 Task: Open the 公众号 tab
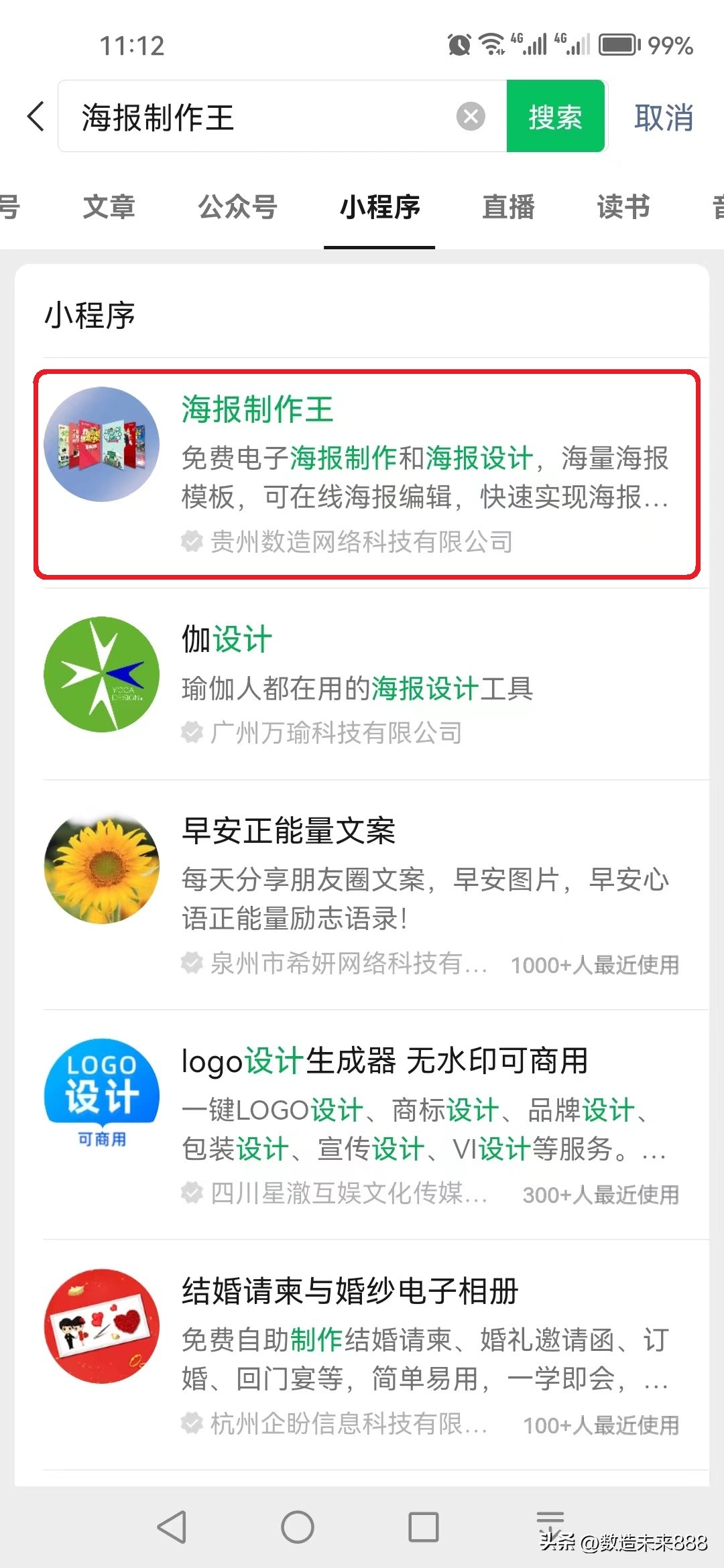click(237, 208)
